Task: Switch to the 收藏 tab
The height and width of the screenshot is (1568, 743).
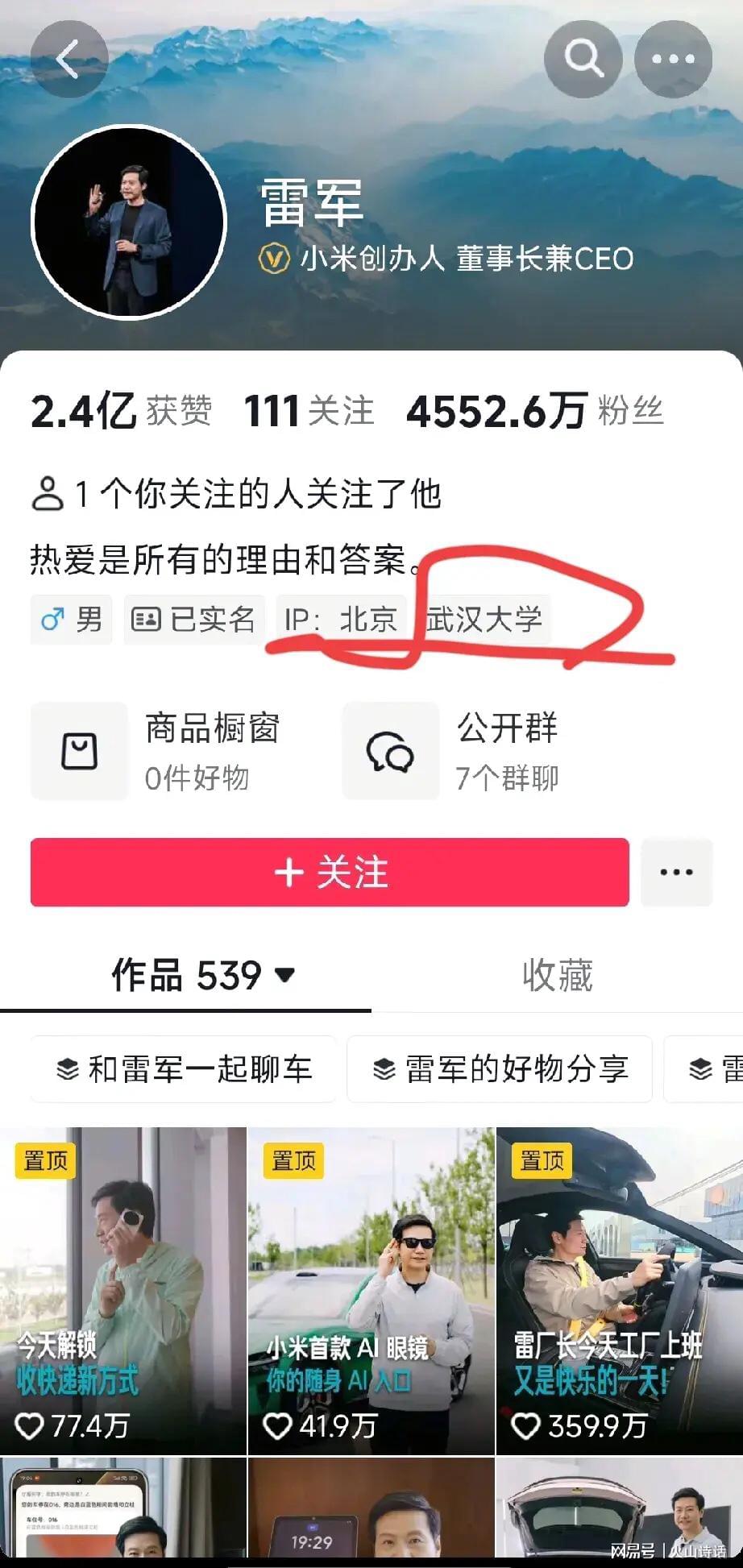Action: click(x=557, y=975)
